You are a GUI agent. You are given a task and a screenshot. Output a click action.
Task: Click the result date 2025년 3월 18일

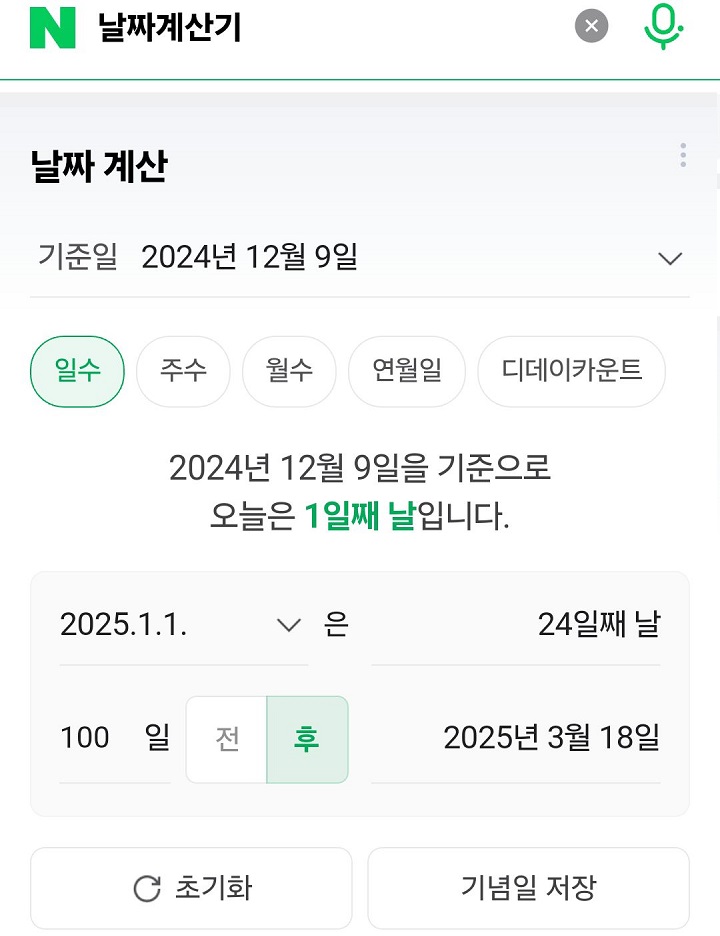[551, 738]
